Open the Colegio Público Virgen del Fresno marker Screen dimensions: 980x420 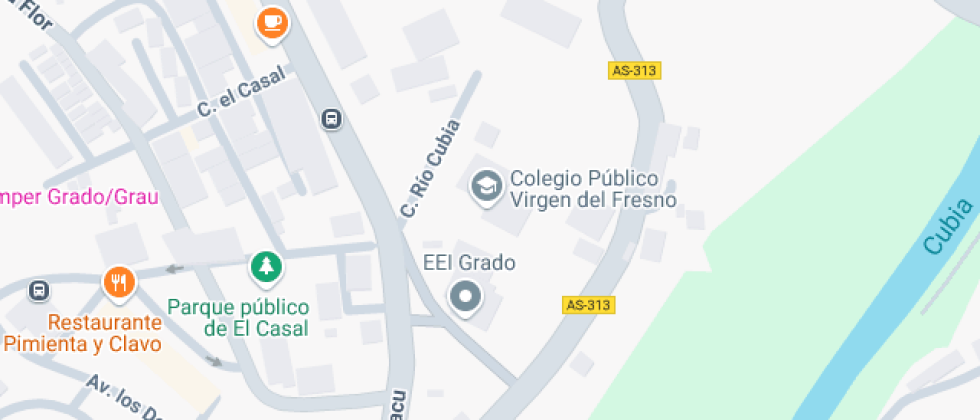486,186
